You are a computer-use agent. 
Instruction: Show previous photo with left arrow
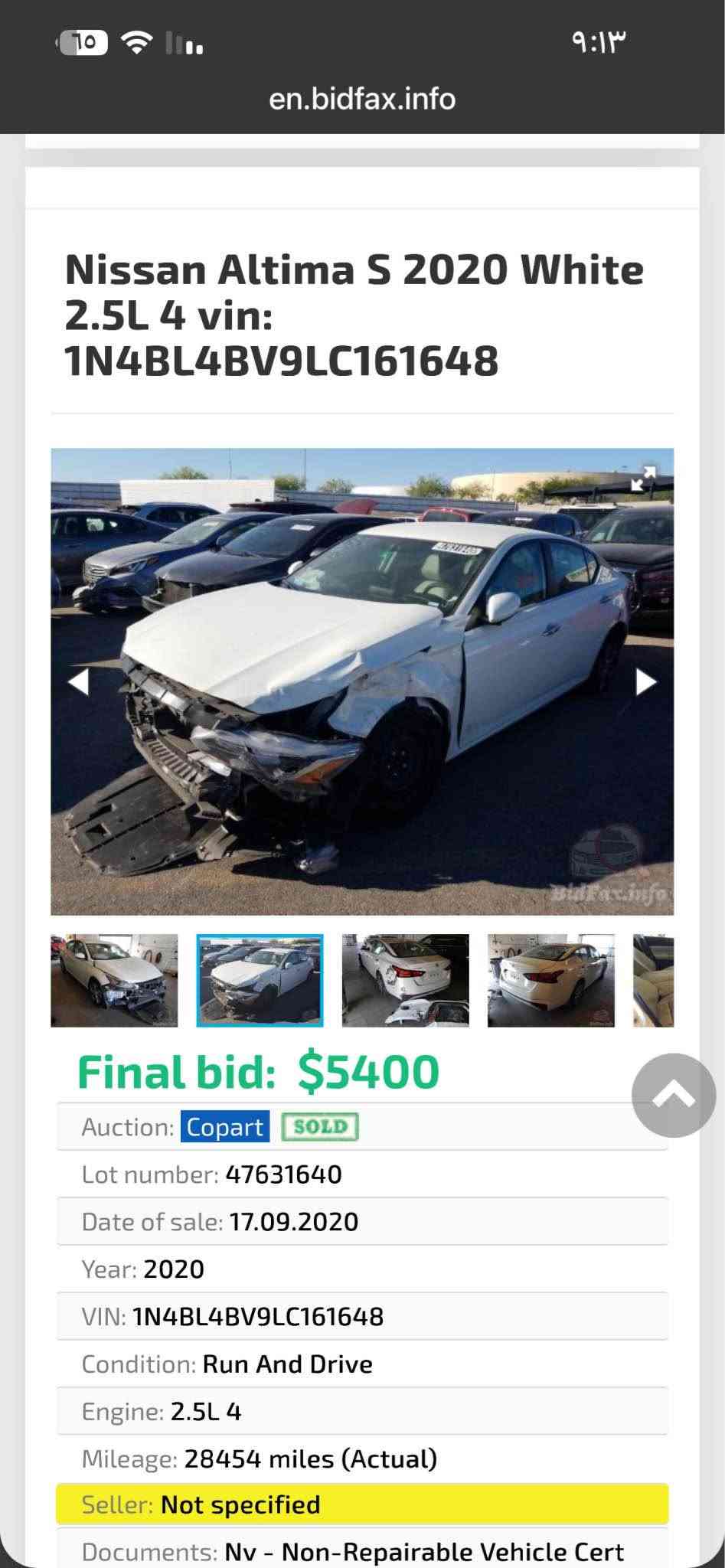[79, 681]
